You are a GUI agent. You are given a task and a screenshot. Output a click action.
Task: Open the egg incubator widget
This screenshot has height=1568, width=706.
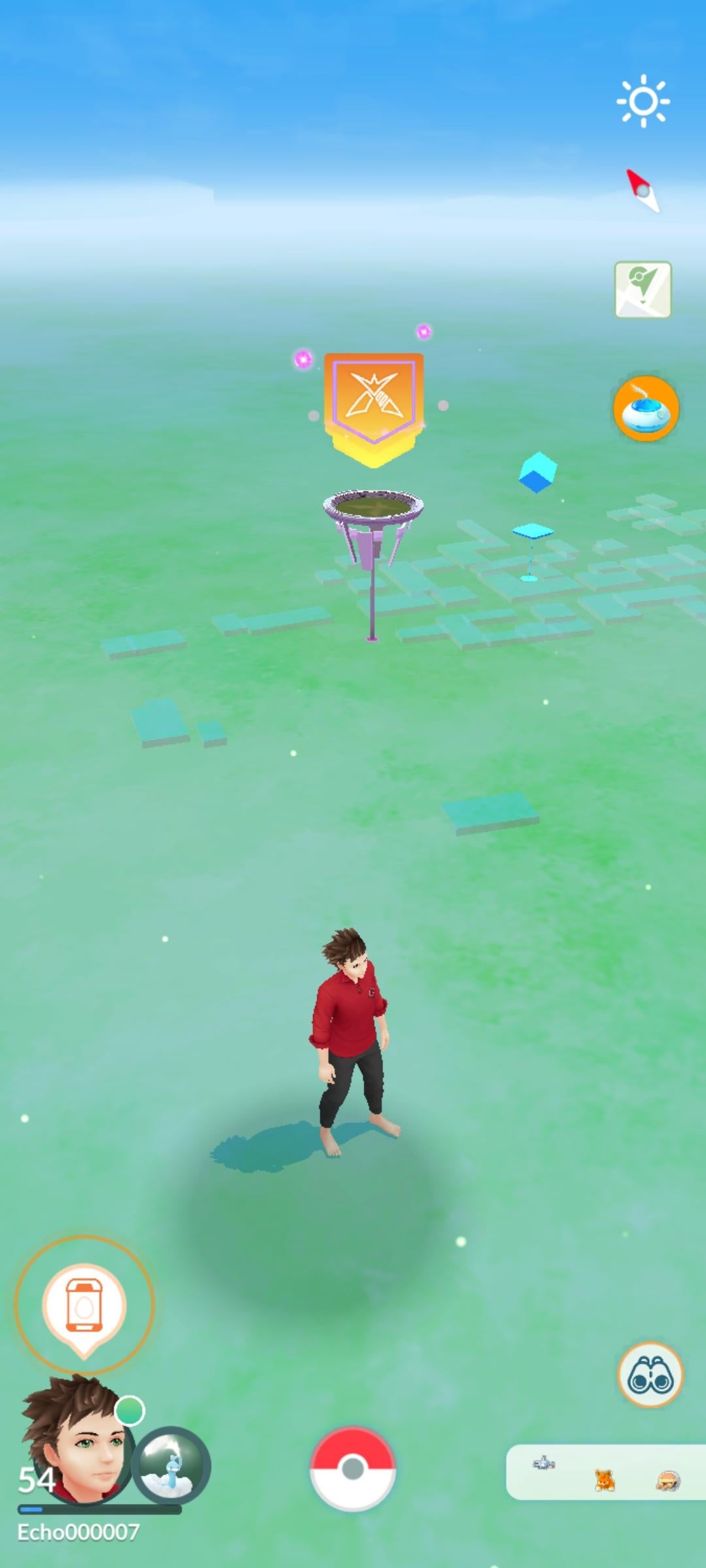click(84, 1304)
